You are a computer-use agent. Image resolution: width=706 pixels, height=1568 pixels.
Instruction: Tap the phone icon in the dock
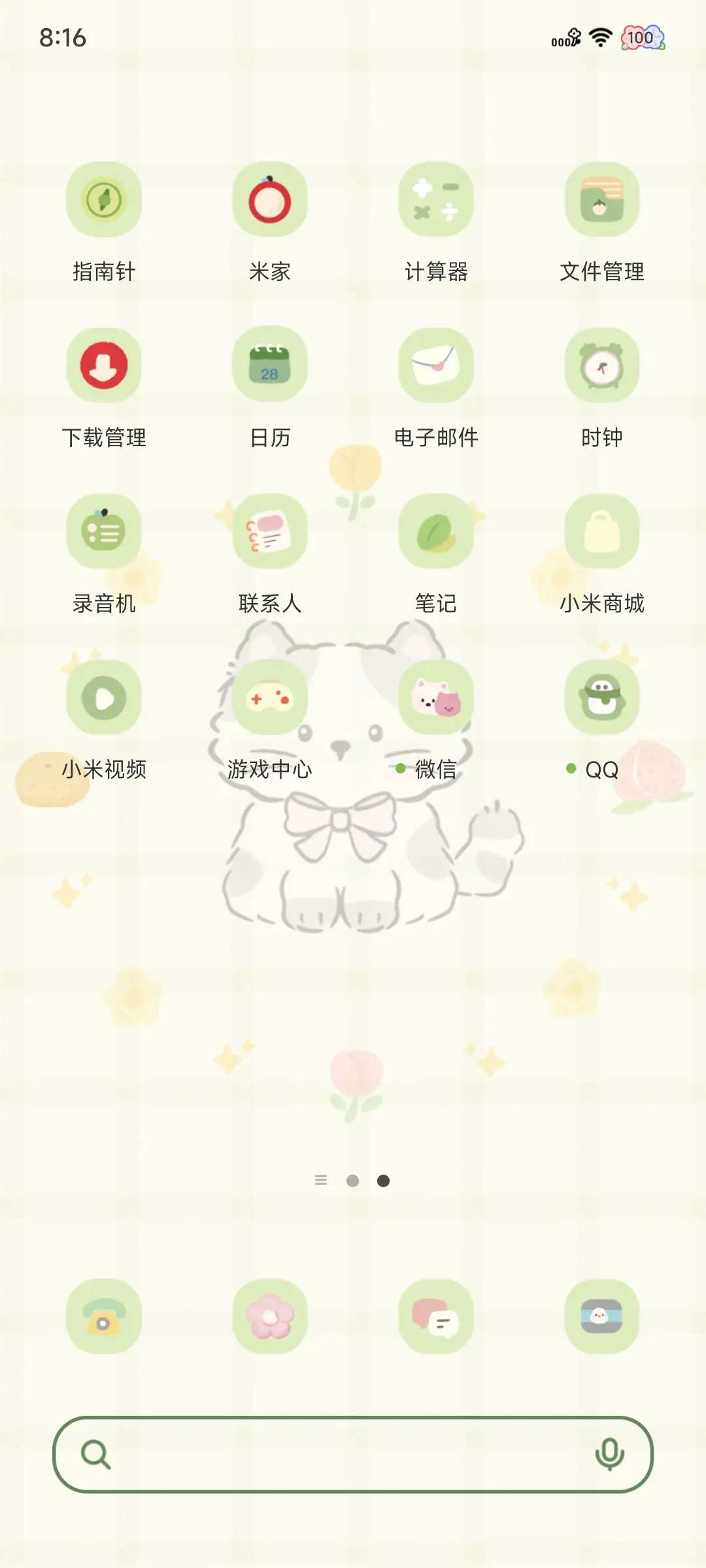[103, 1316]
